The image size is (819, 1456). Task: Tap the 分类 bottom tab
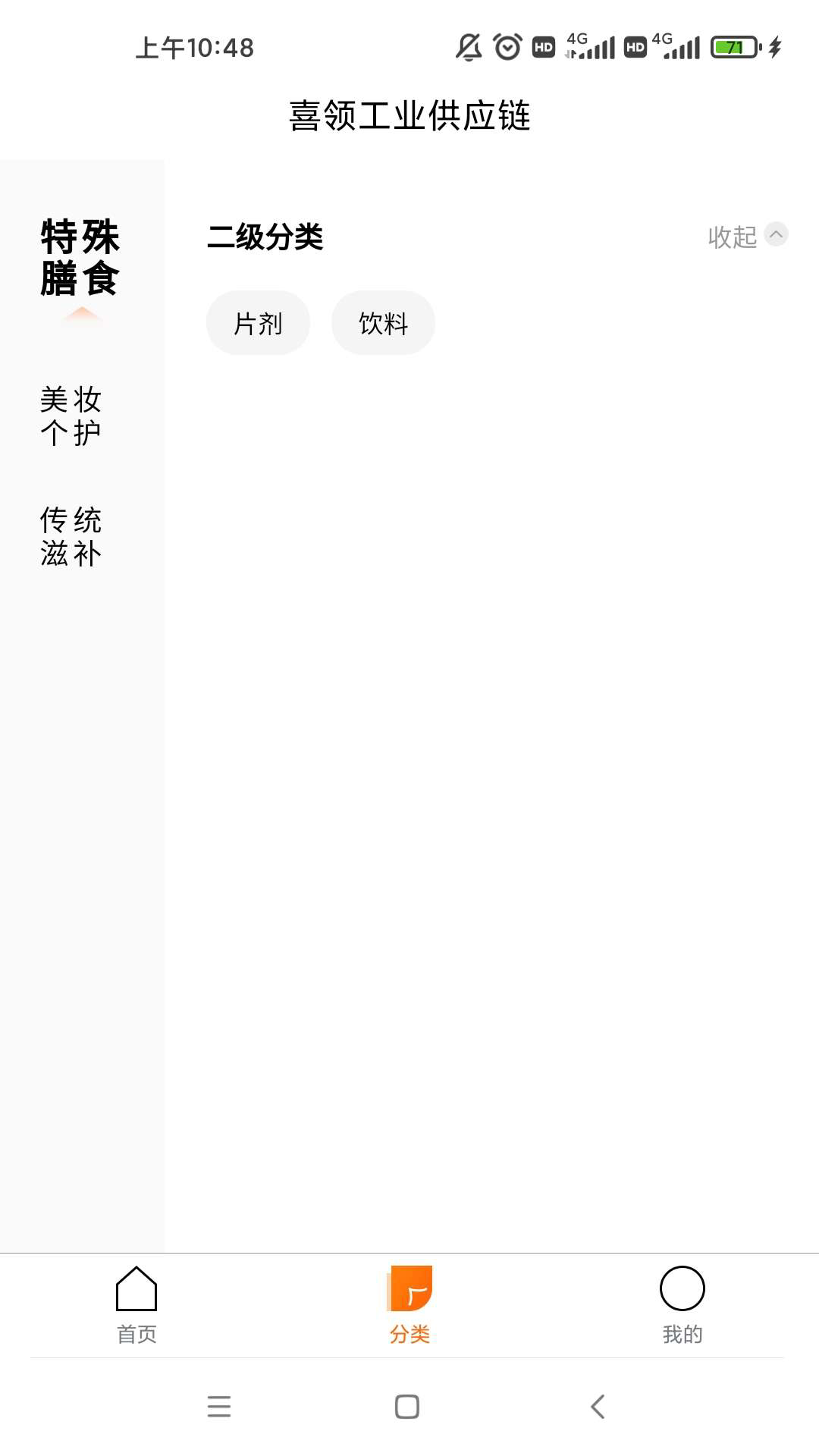click(x=409, y=1304)
